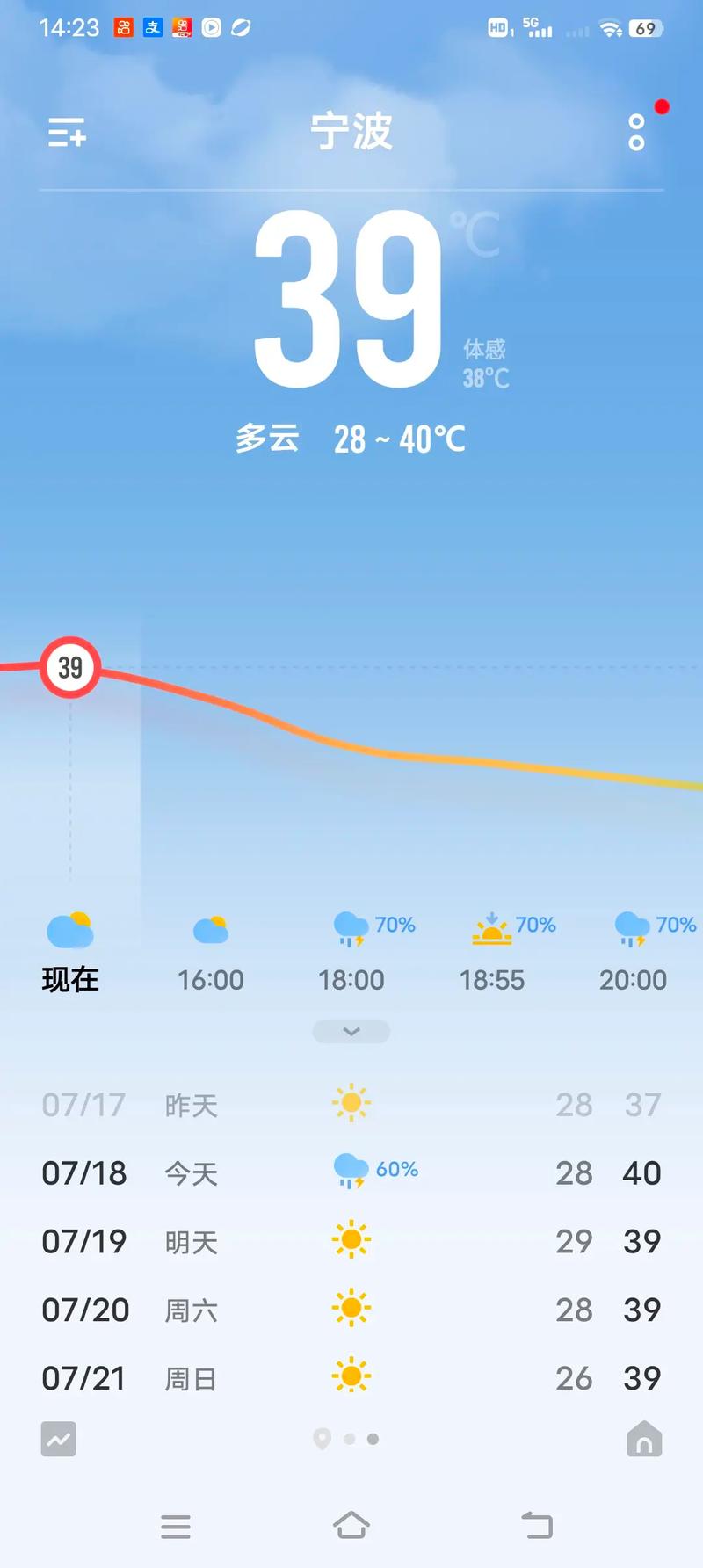Viewport: 703px width, 1568px height.
Task: Tap the 39 degree marker on the curve
Action: pyautogui.click(x=69, y=667)
